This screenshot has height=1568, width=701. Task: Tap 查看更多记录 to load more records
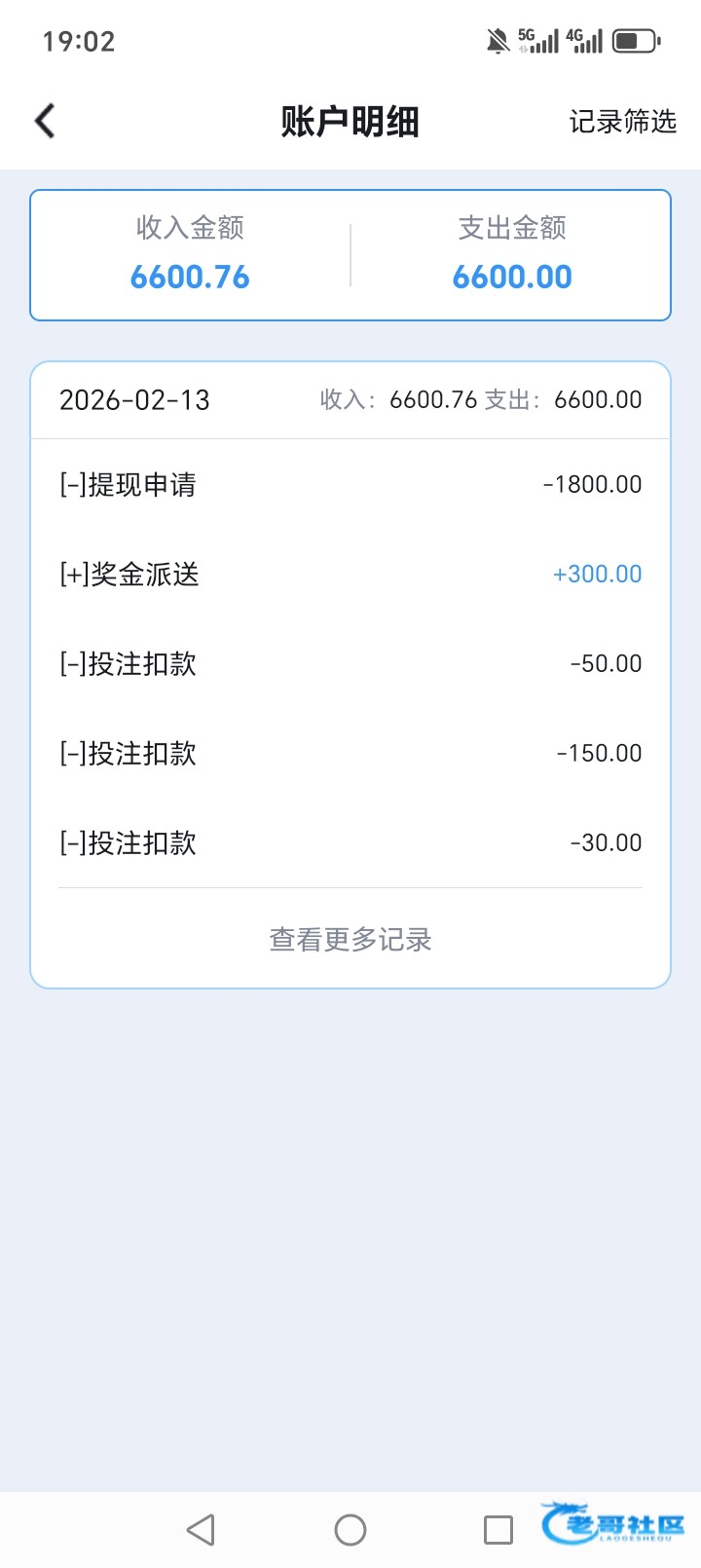point(350,939)
